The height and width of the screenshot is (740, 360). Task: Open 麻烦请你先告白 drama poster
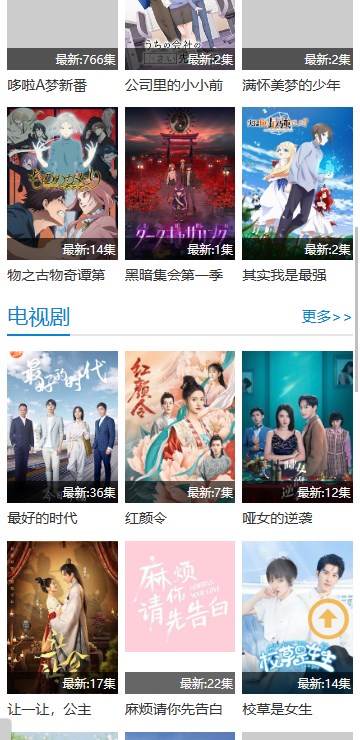[x=180, y=617]
